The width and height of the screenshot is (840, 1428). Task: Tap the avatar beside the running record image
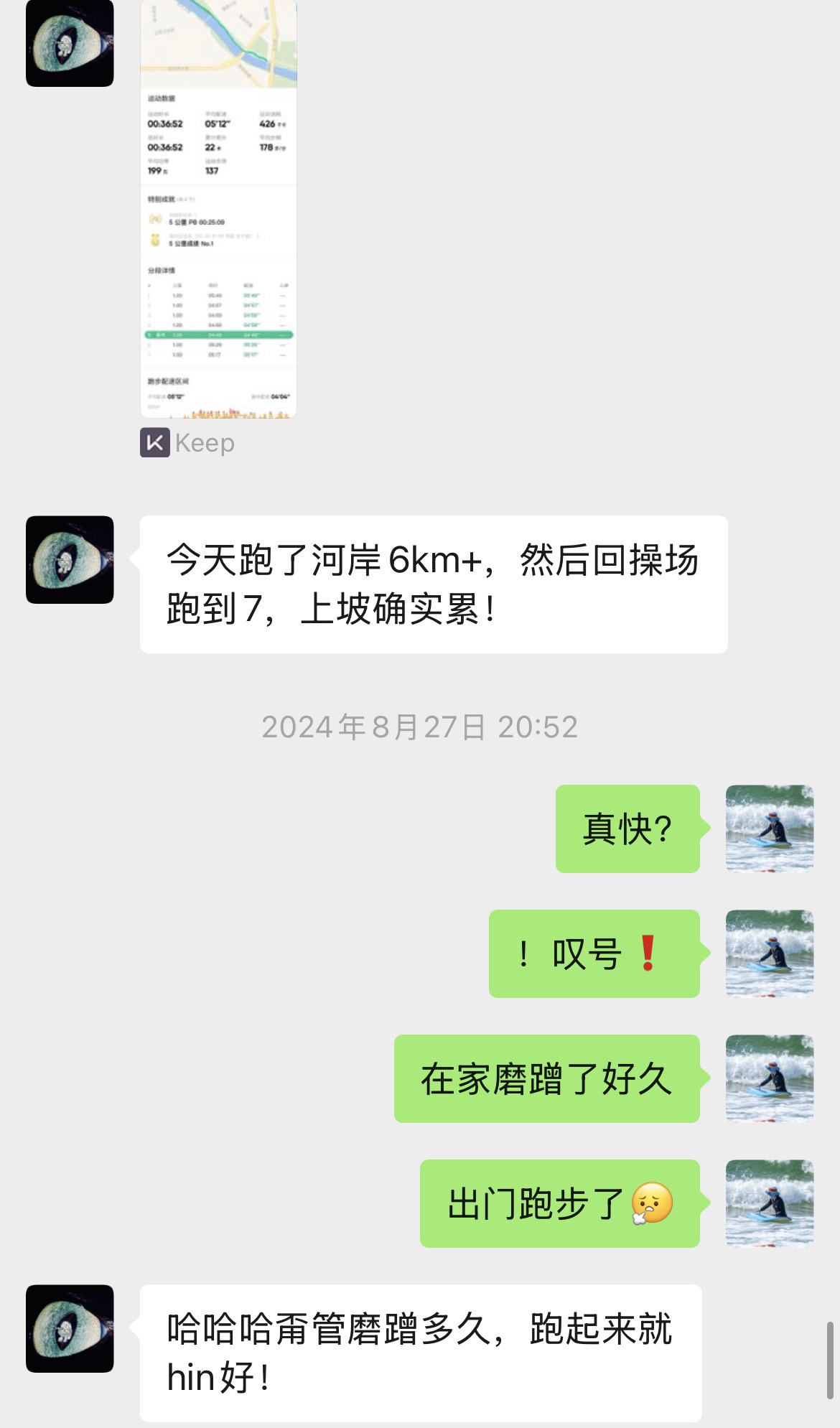point(70,43)
